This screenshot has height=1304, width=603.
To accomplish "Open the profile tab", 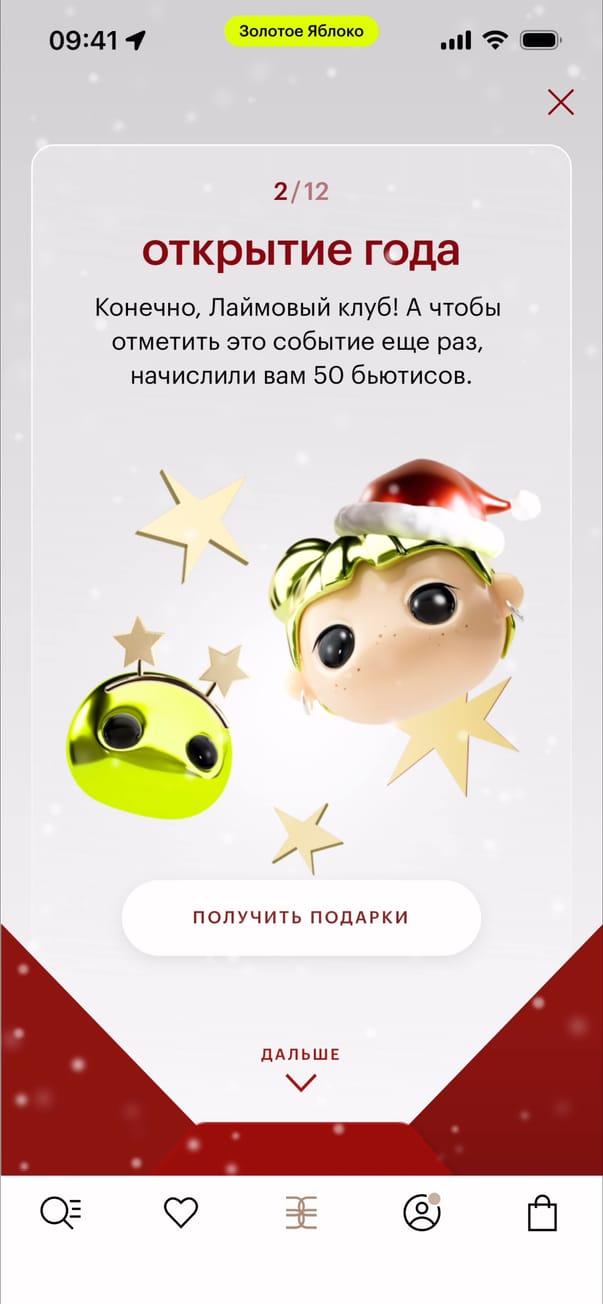I will pyautogui.click(x=421, y=1213).
